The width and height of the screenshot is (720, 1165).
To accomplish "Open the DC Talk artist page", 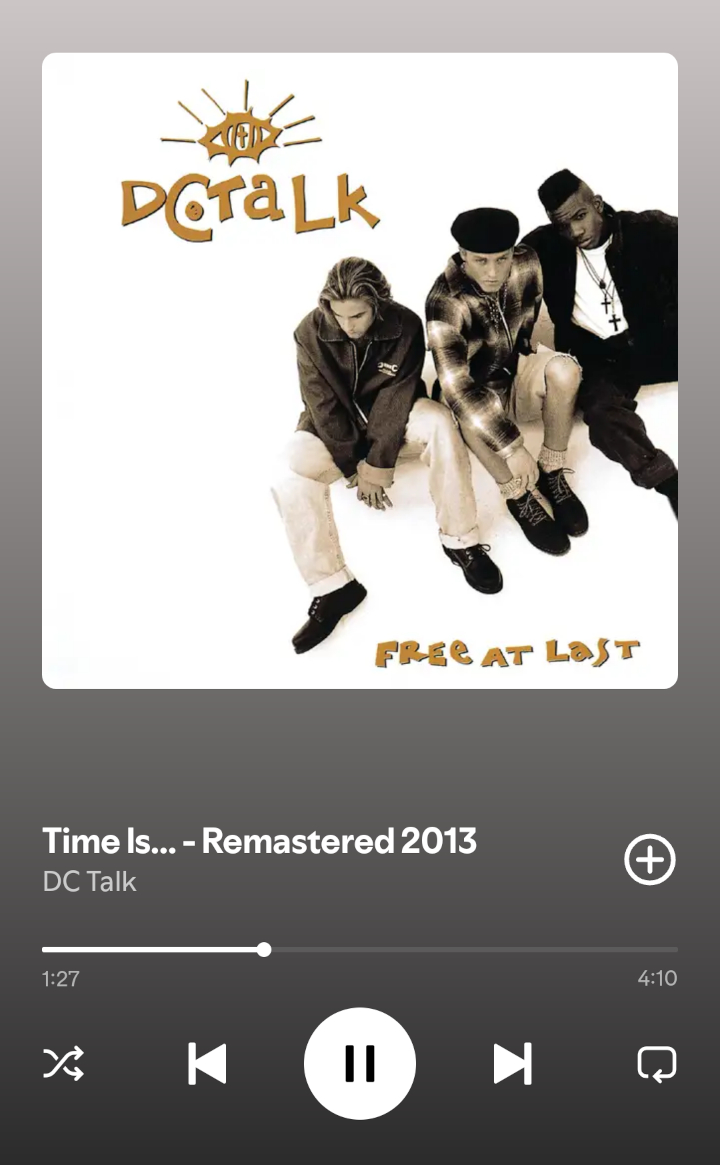I will pyautogui.click(x=90, y=882).
